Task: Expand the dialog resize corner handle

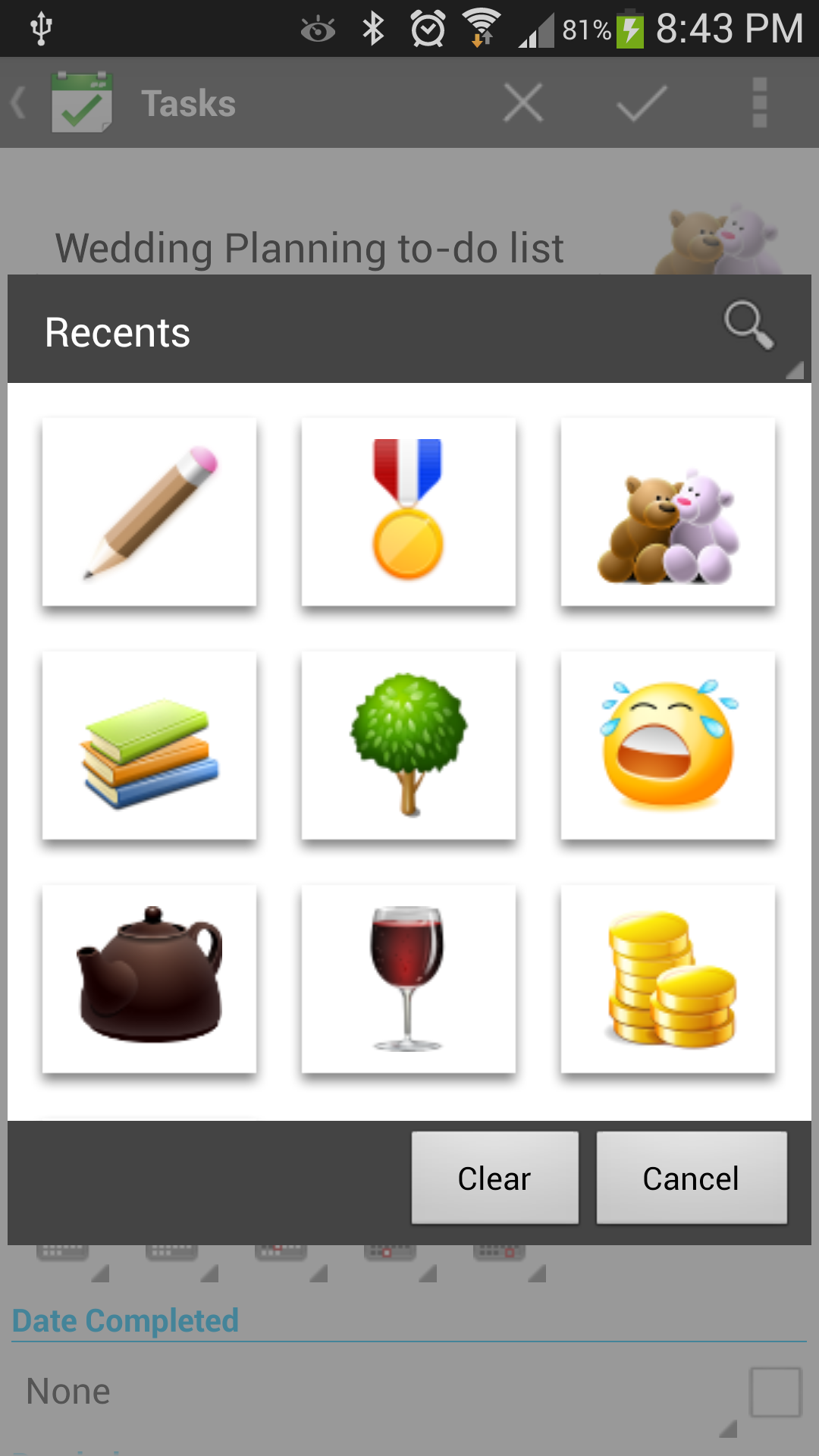Action: coord(793,371)
